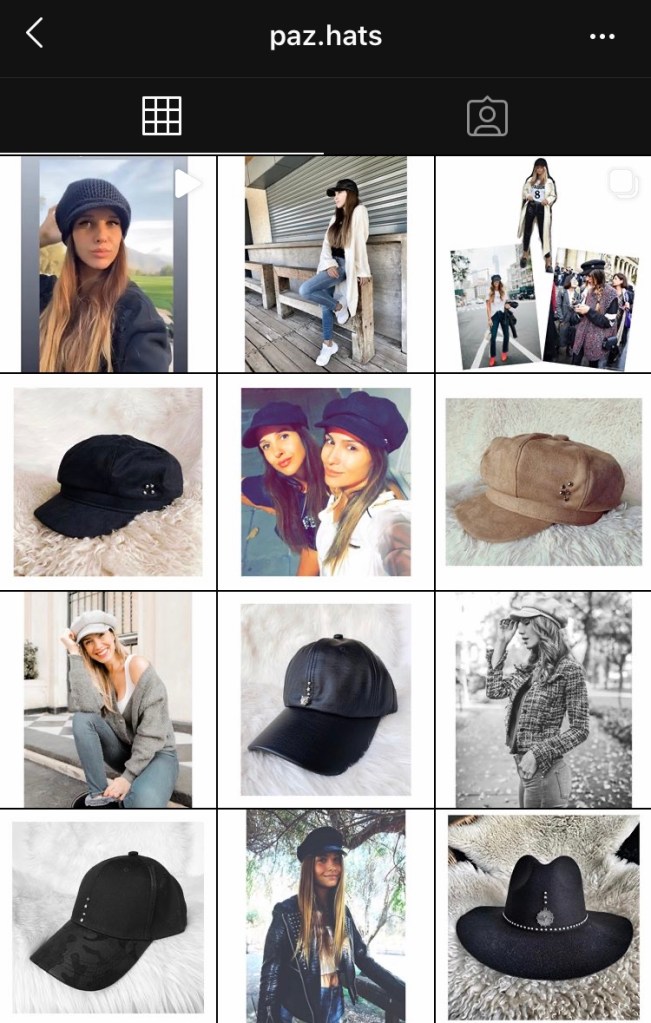Open the three-dot options menu

pos(602,37)
